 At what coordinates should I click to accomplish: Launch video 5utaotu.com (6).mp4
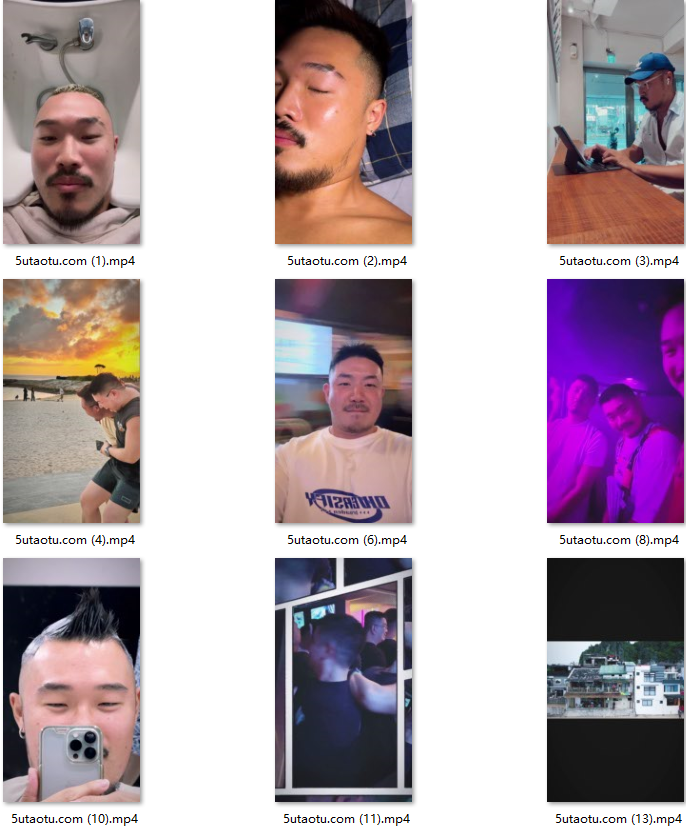(343, 401)
